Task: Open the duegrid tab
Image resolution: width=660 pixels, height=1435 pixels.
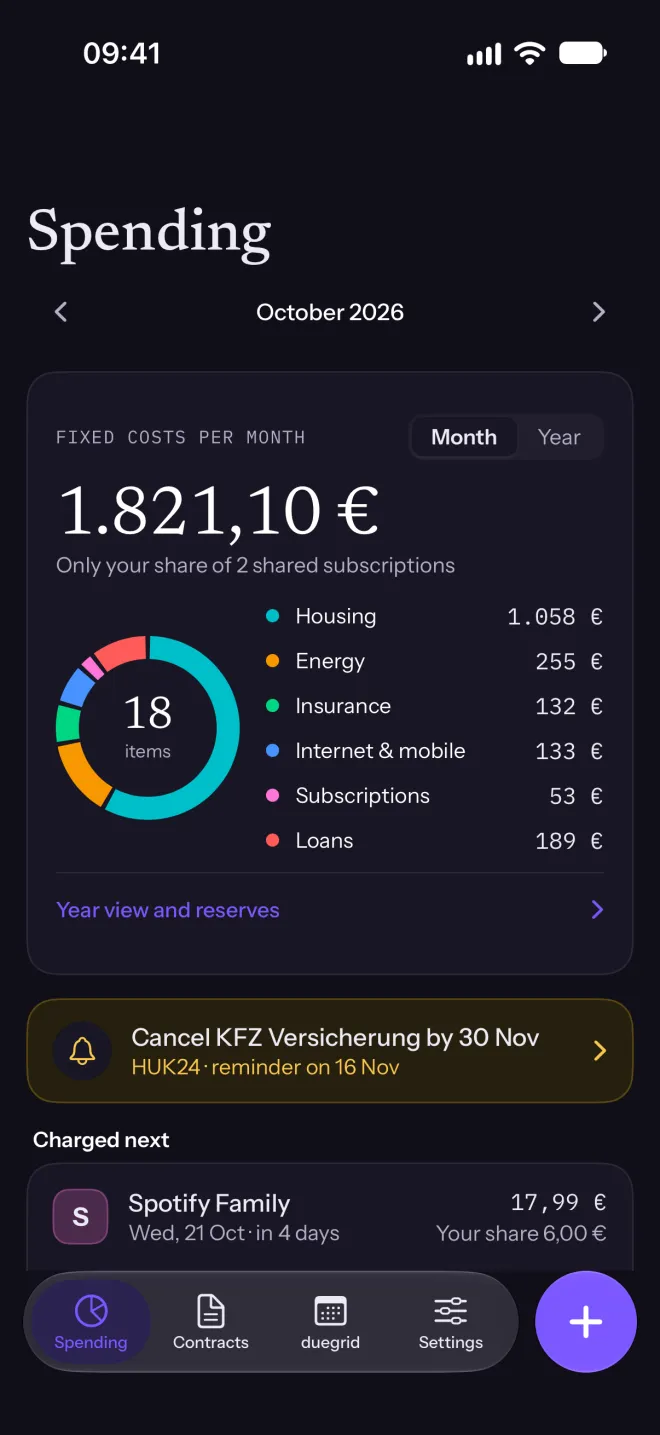Action: [x=330, y=1322]
